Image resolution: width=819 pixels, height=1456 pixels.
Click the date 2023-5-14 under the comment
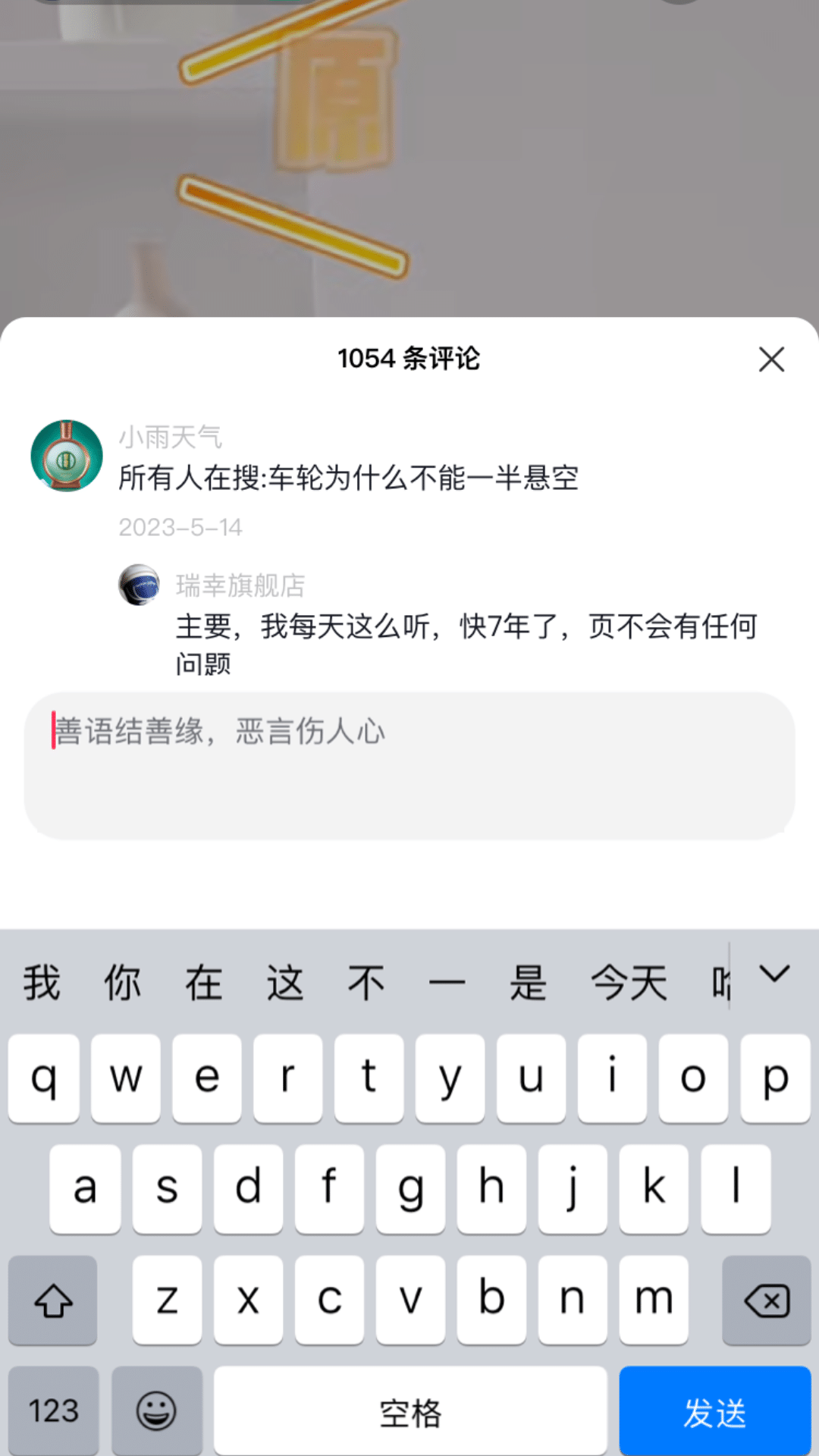click(180, 528)
